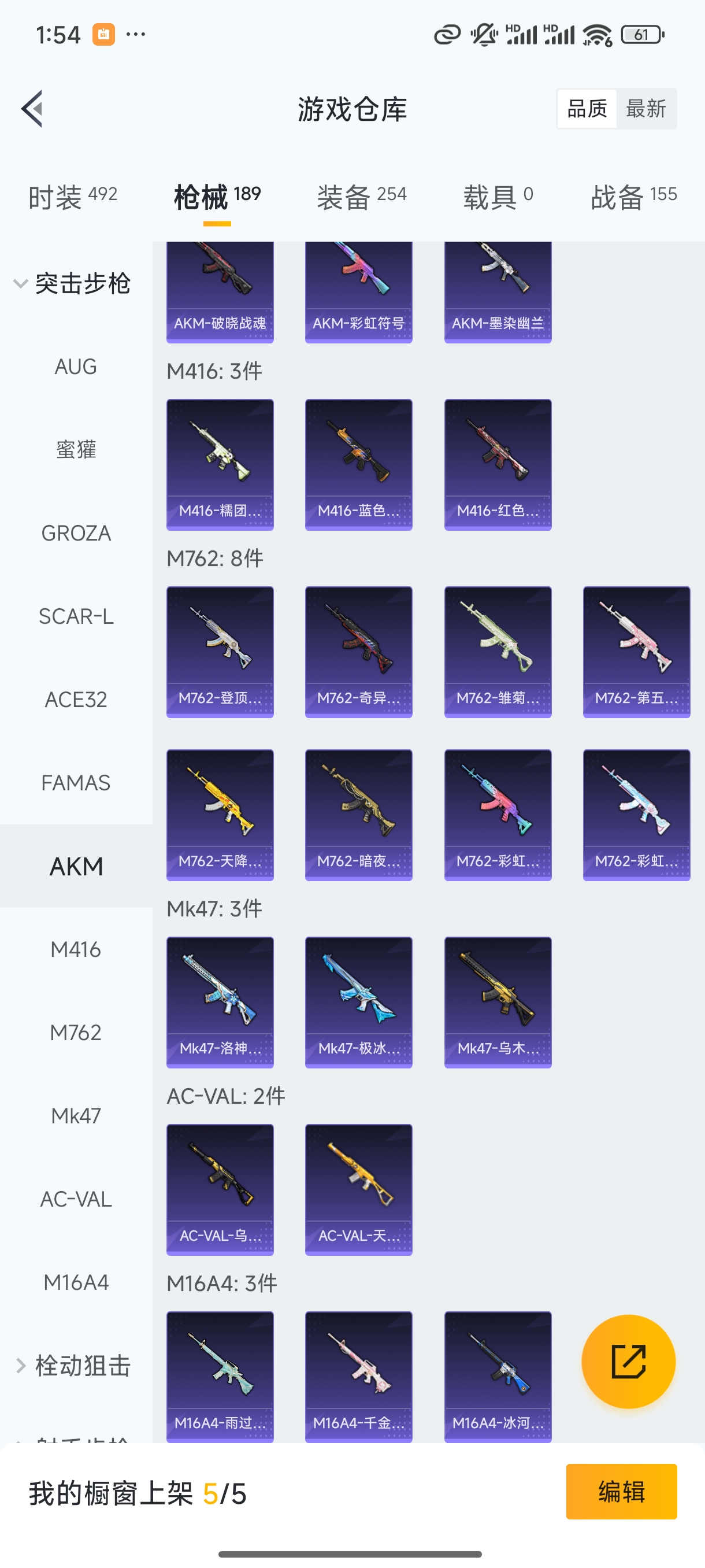Switch to the 载具 tab
Image resolution: width=705 pixels, height=1568 pixels.
tap(498, 197)
